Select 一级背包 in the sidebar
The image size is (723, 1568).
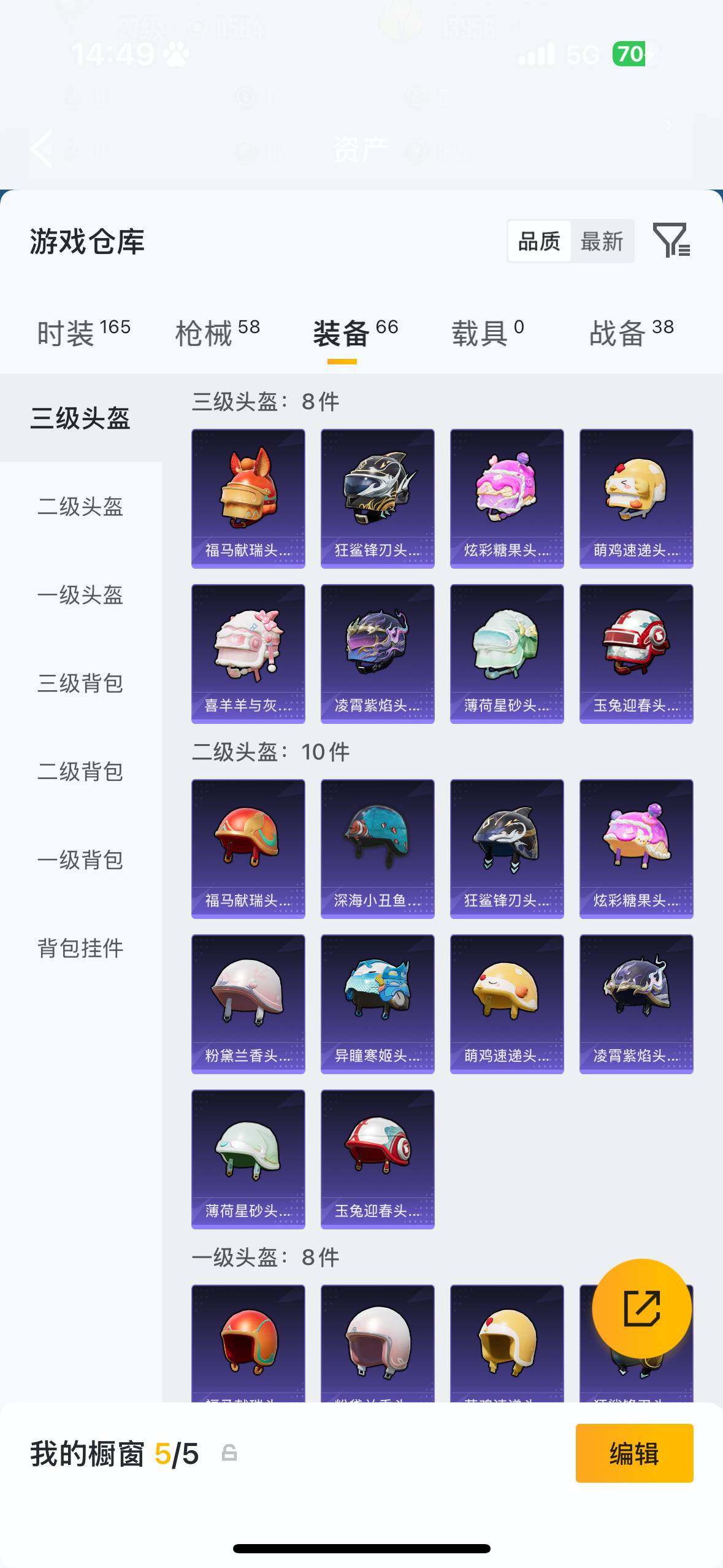80,861
